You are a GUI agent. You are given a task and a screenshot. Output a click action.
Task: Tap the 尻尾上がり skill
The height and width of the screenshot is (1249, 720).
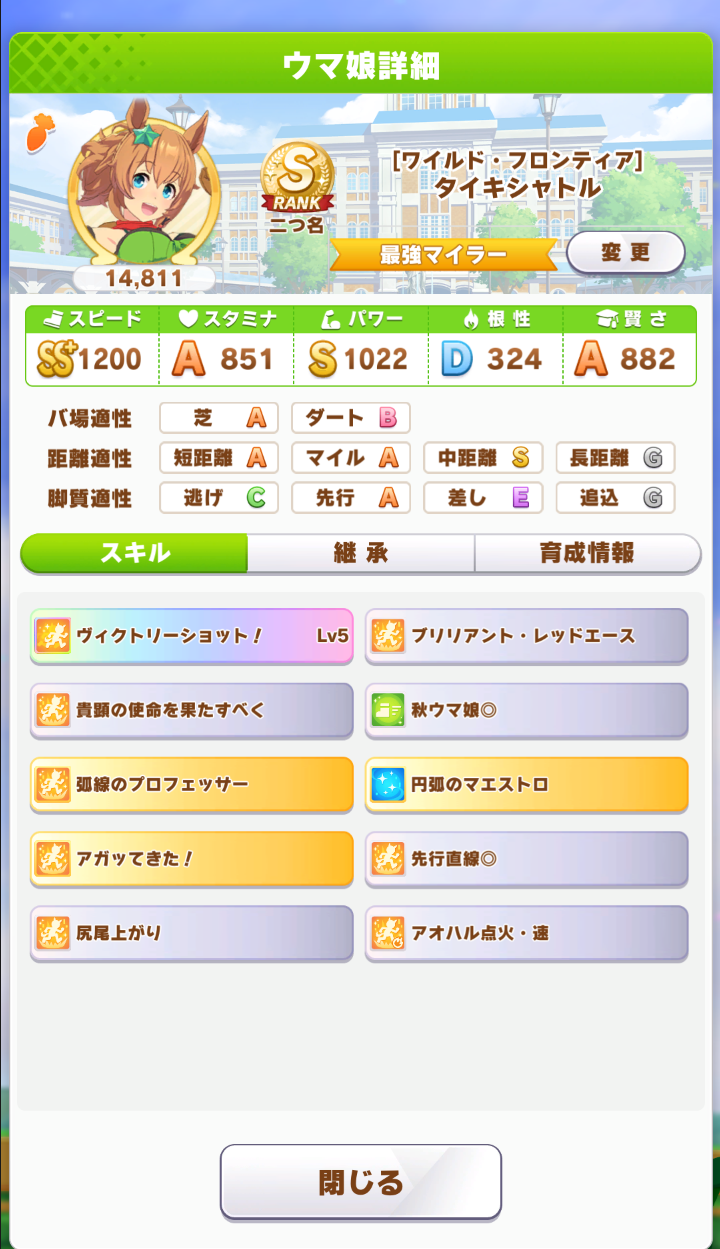[x=191, y=933]
